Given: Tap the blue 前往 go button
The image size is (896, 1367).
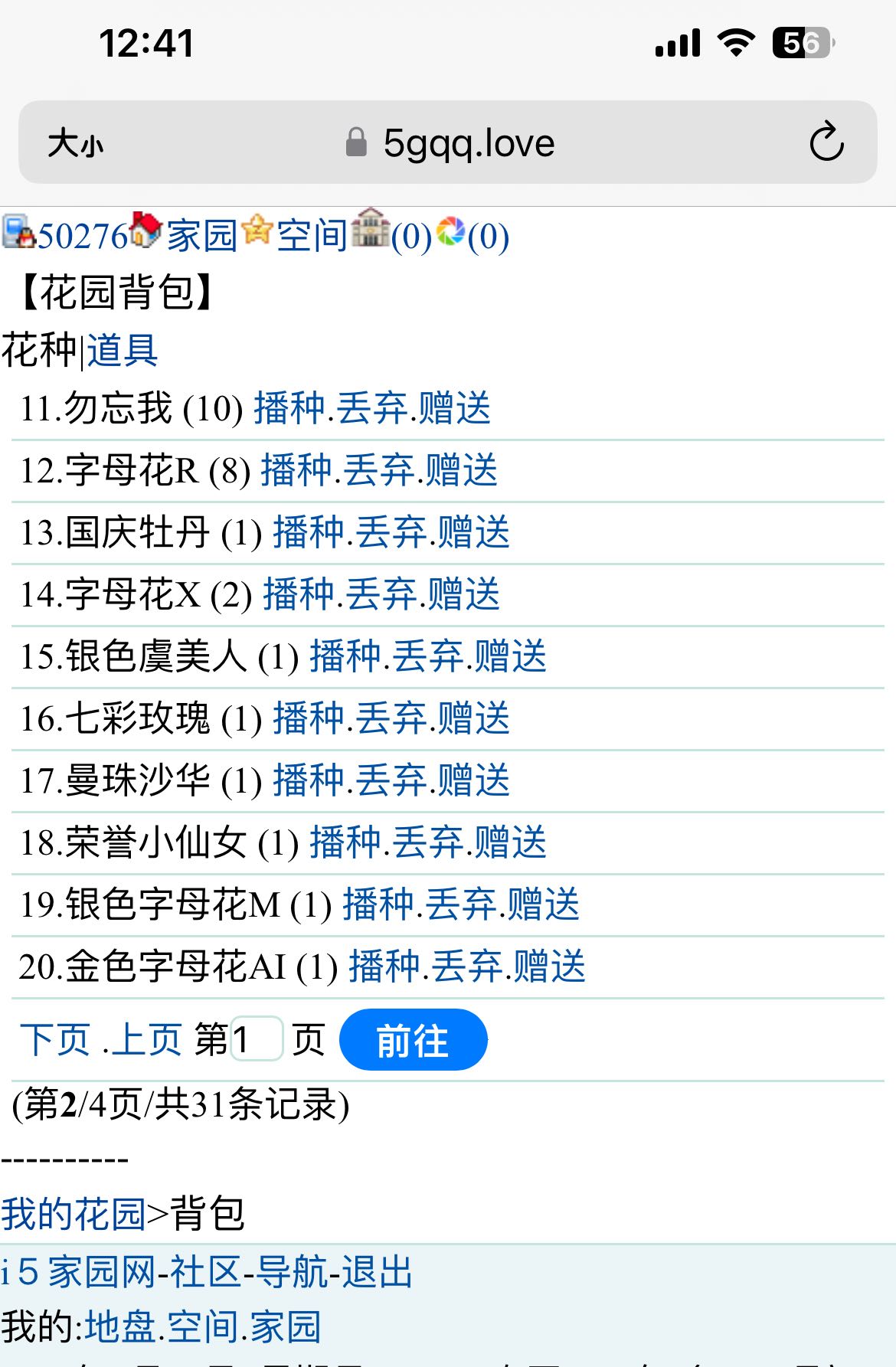Looking at the screenshot, I should [x=413, y=1040].
